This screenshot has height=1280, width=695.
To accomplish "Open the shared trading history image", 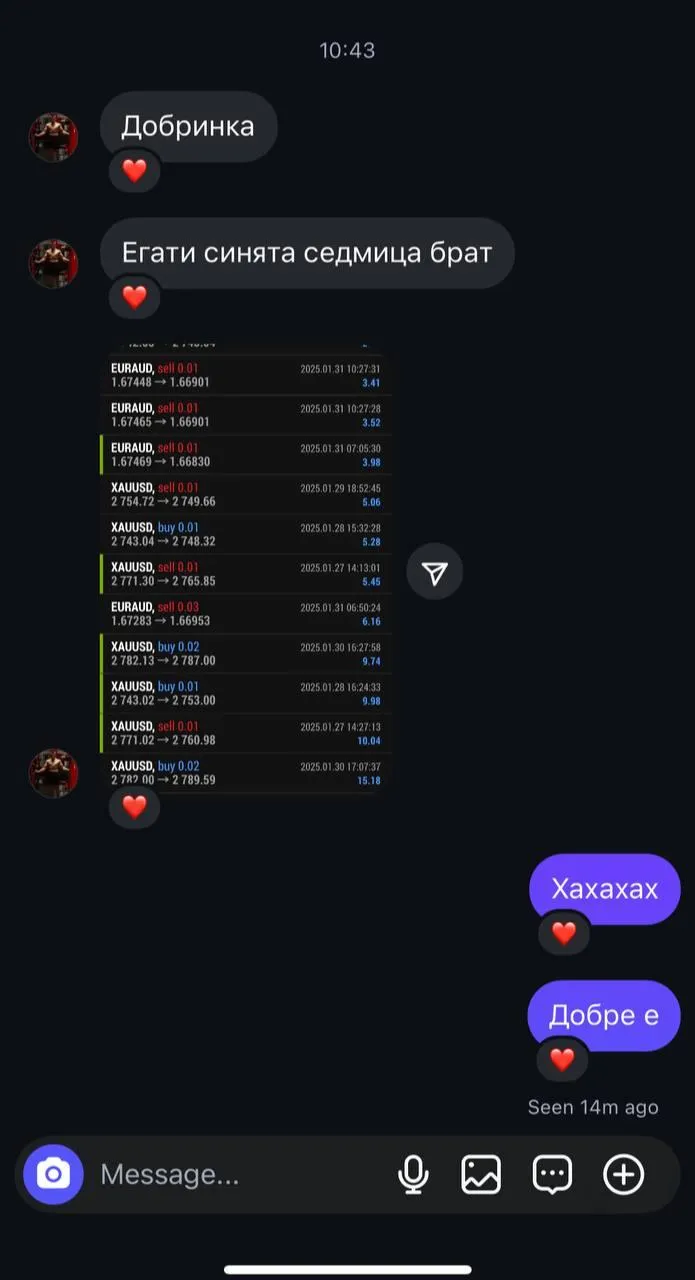I will [x=245, y=570].
